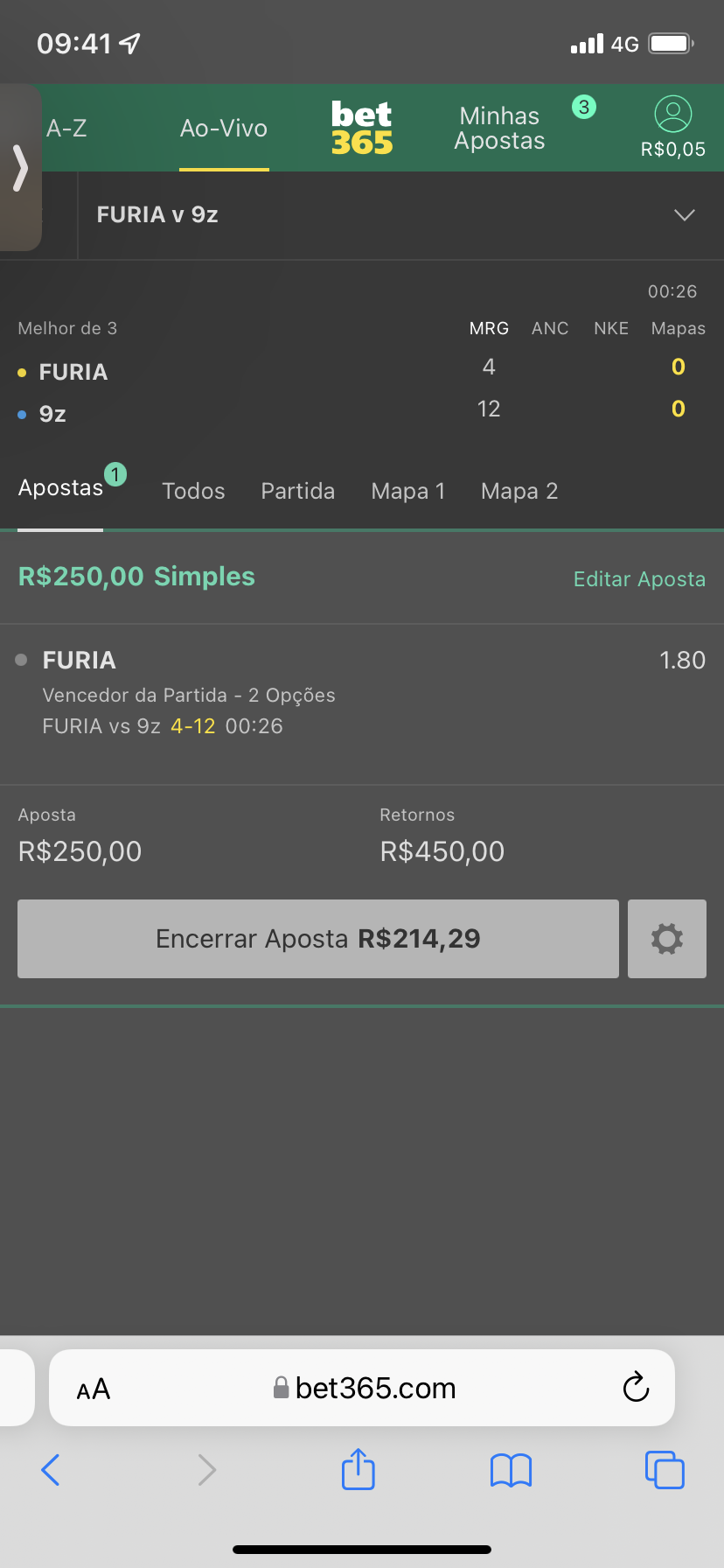This screenshot has width=724, height=1568.
Task: Select the Apostas tab
Action: (61, 488)
